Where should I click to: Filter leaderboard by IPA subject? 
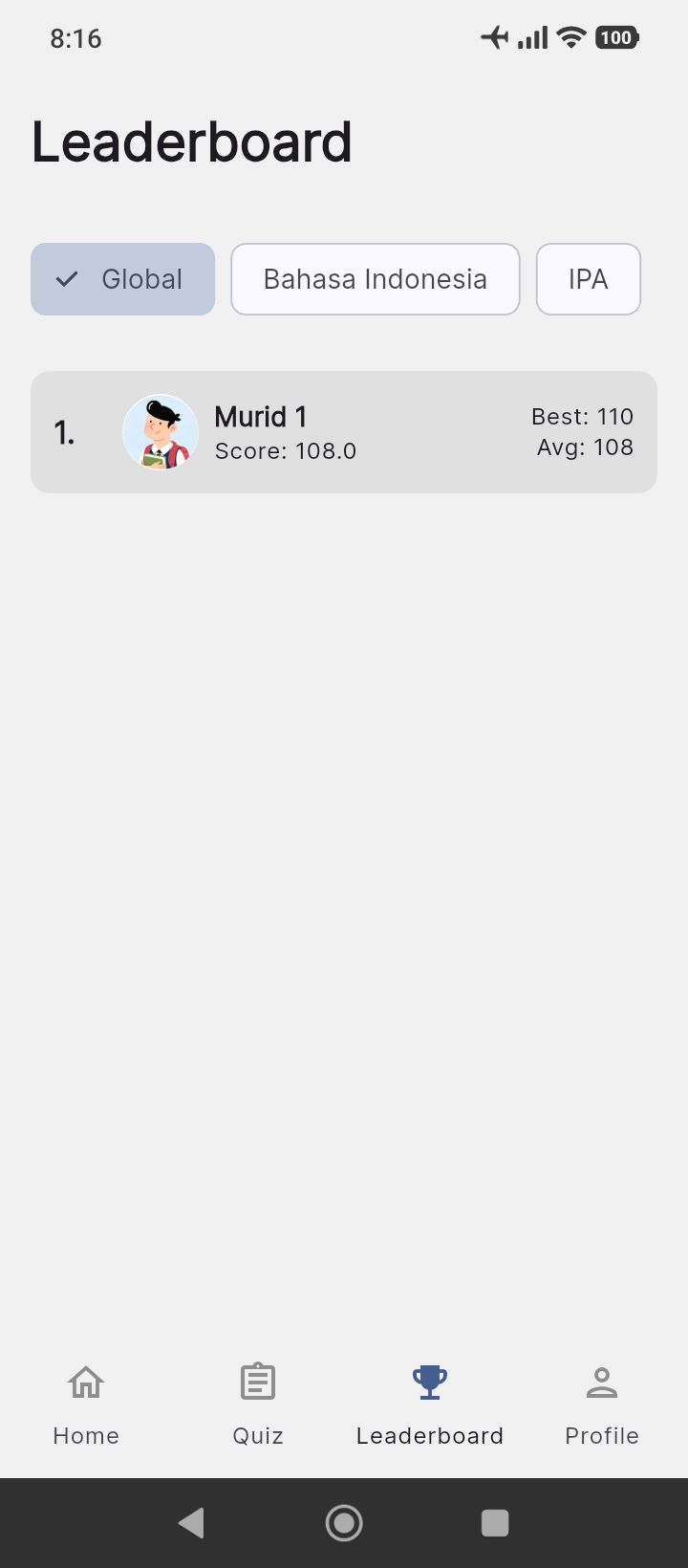tap(589, 279)
